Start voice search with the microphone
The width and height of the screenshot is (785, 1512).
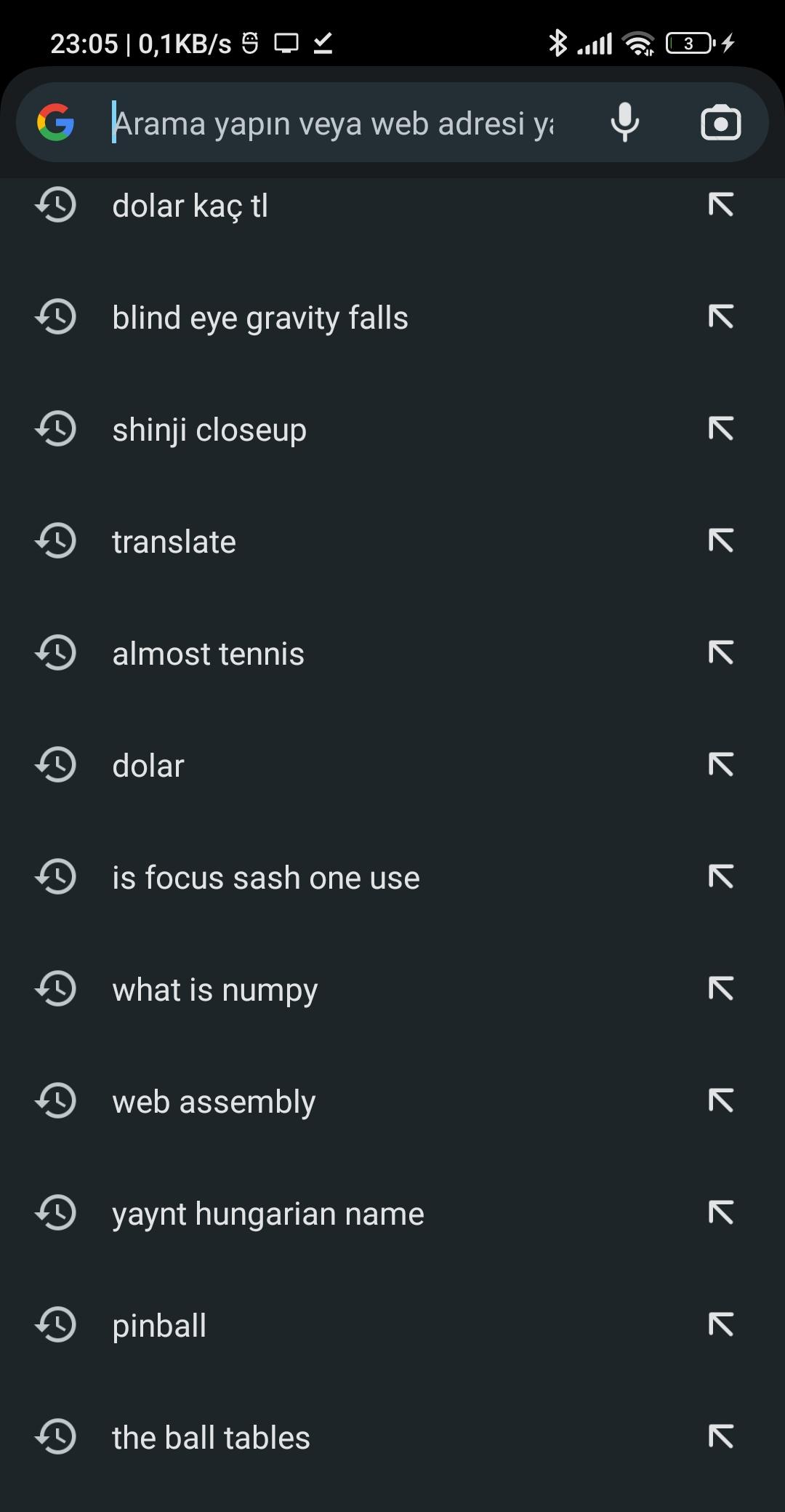pyautogui.click(x=624, y=123)
